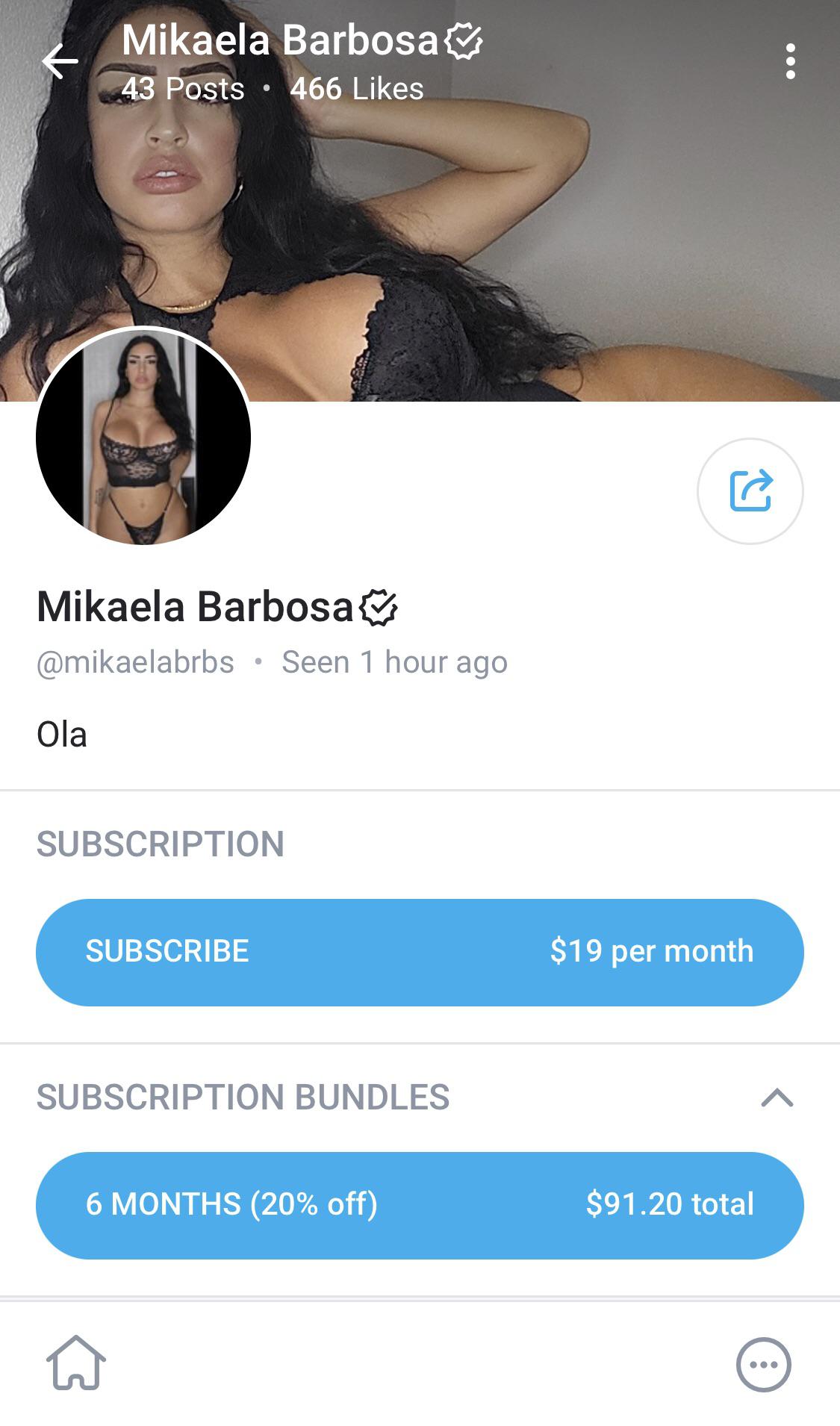Open the circular profile picture
840x1426 pixels.
pyautogui.click(x=142, y=438)
